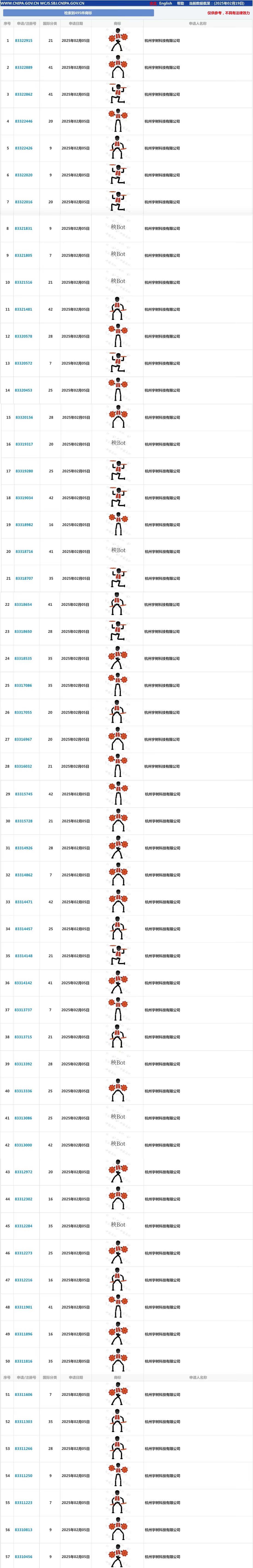Screen dimensions: 253x1568
Task: View details for application 83317086
Action: click(x=24, y=685)
